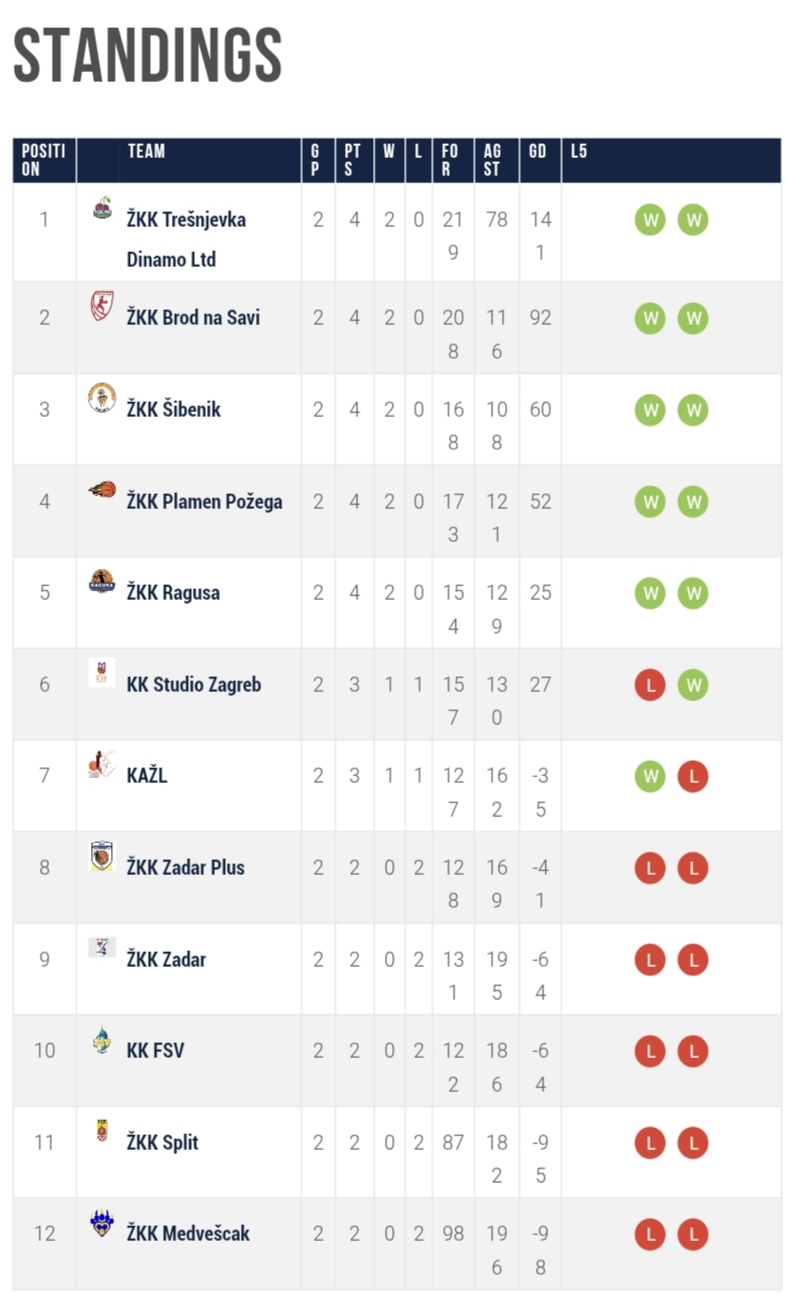Open ŽKK Medveščak team link

tap(187, 1234)
